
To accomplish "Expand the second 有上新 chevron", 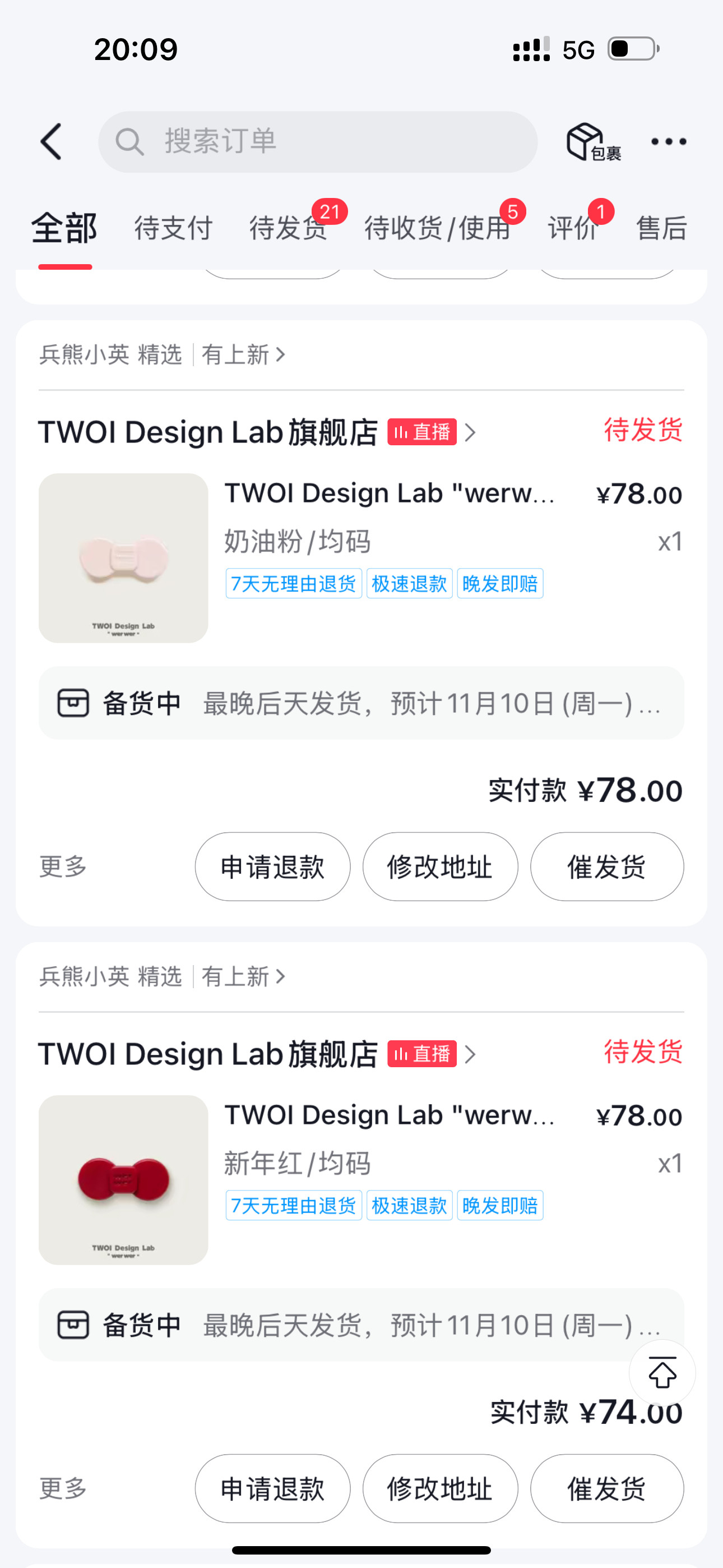I will tap(281, 976).
